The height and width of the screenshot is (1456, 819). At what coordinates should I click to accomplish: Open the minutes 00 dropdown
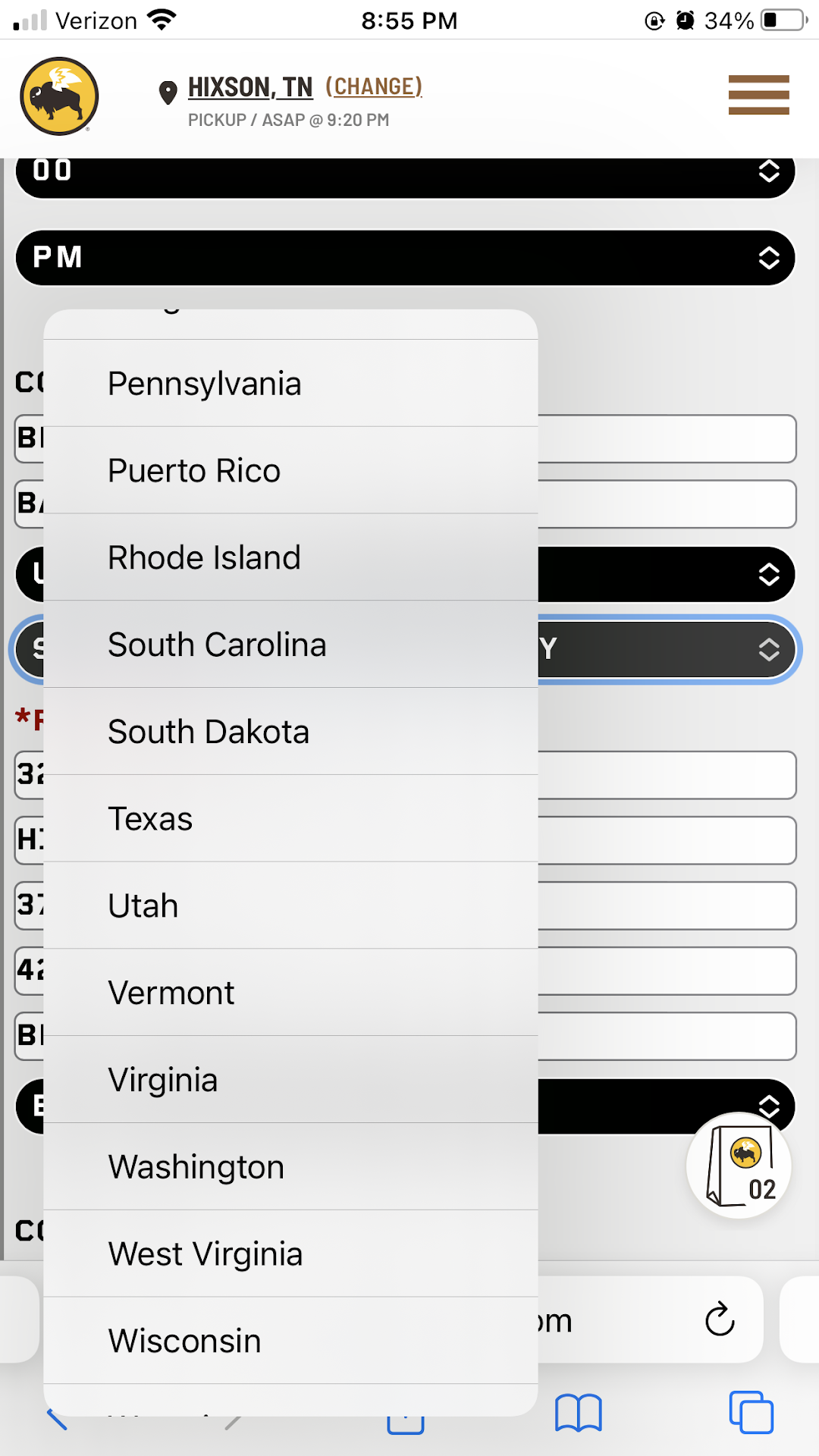coord(405,174)
